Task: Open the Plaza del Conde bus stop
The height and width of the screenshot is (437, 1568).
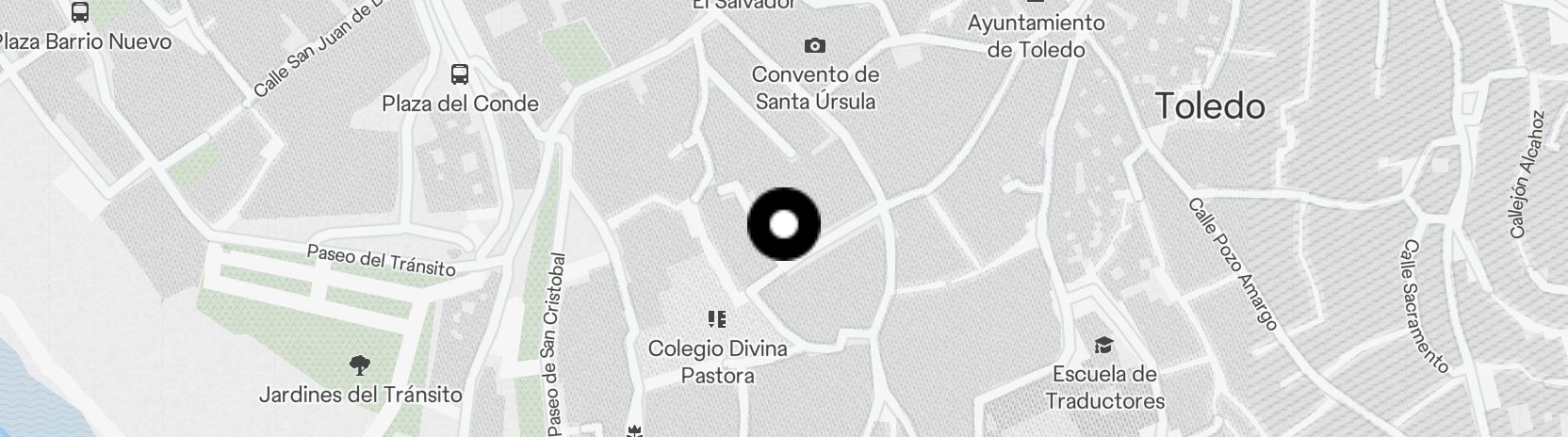Action: 460,74
